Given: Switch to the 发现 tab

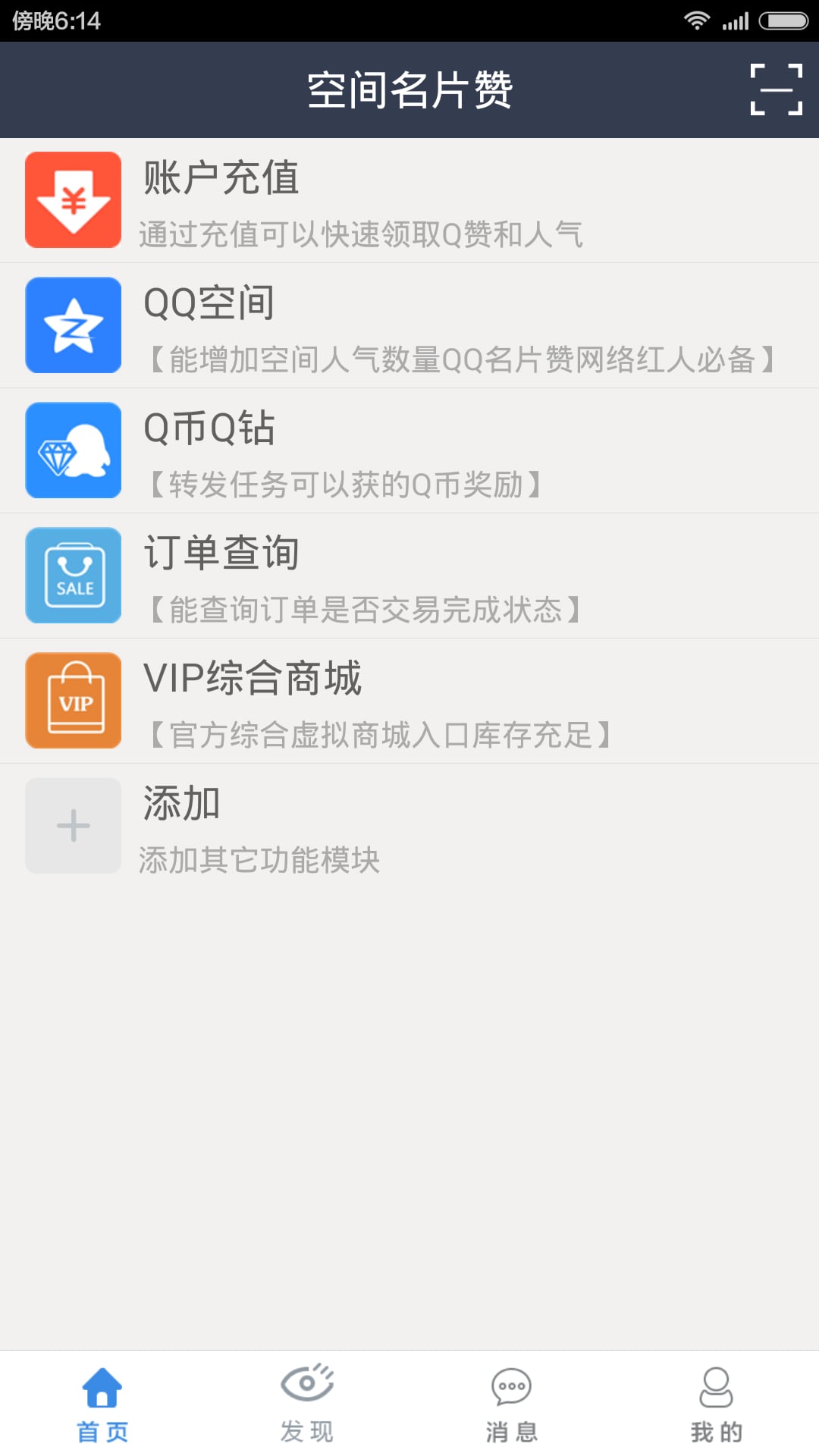Looking at the screenshot, I should tap(307, 1404).
